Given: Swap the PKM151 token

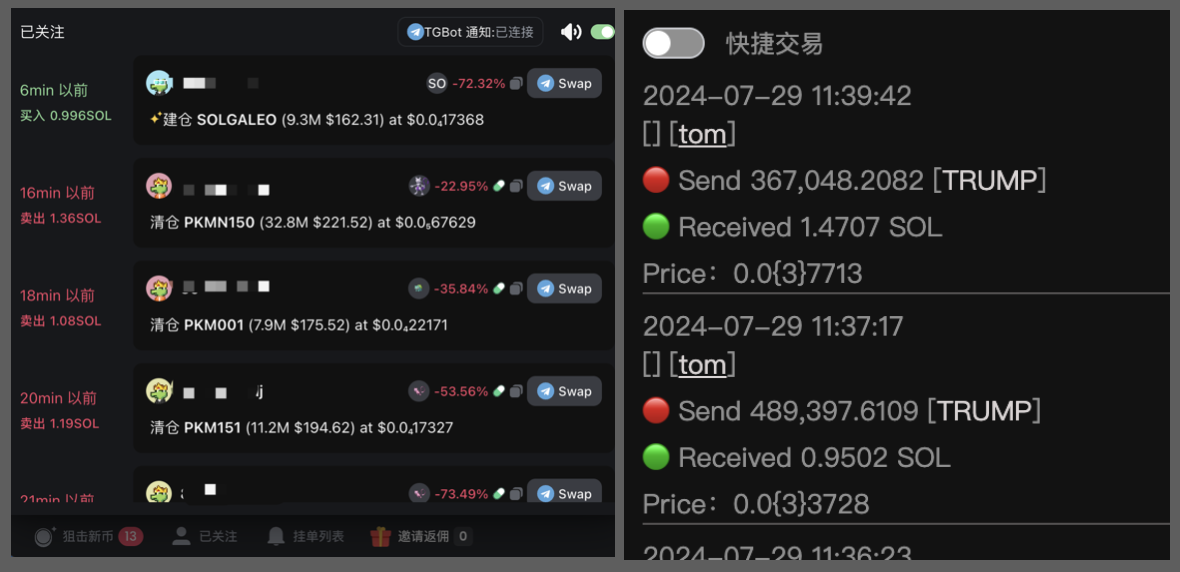Looking at the screenshot, I should [x=564, y=391].
